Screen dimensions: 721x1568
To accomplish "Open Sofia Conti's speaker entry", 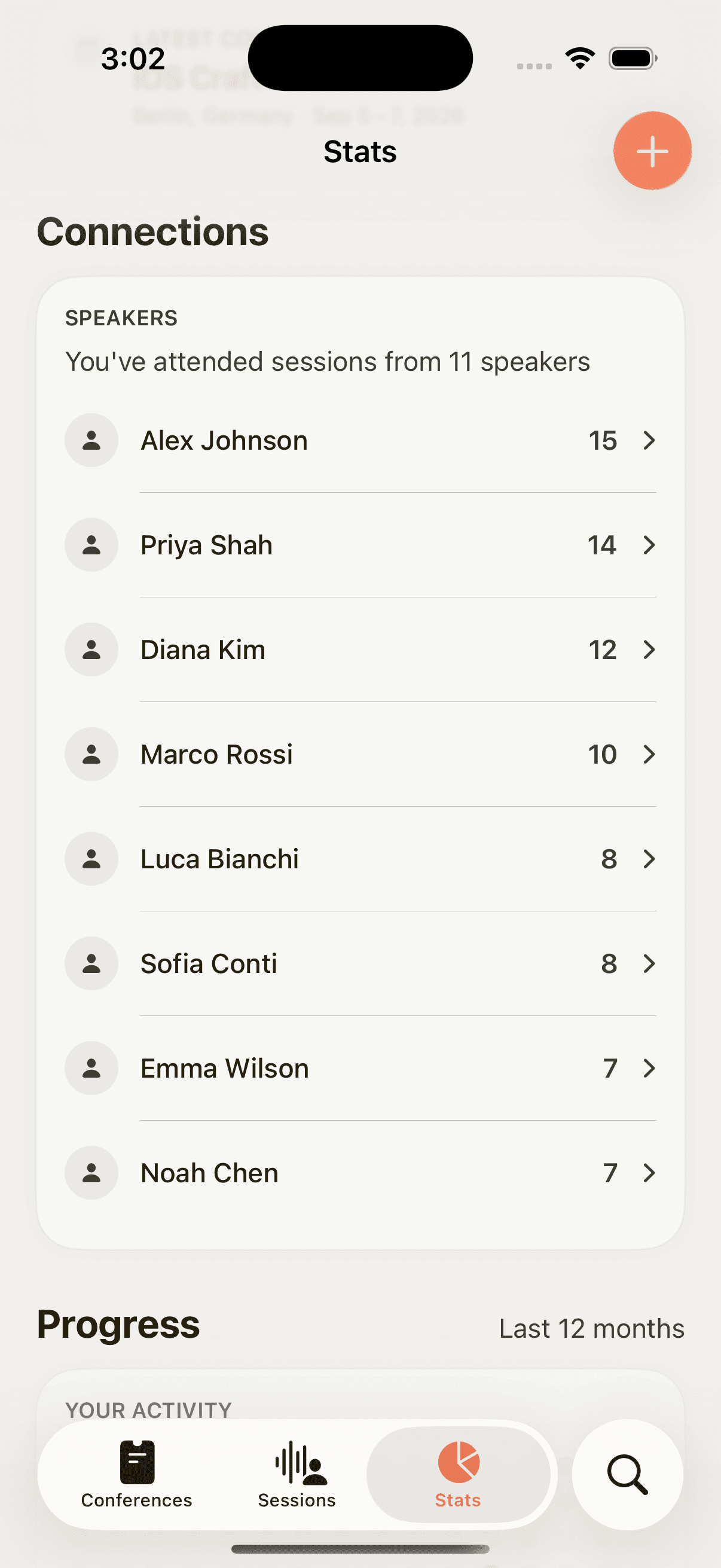I will click(360, 963).
